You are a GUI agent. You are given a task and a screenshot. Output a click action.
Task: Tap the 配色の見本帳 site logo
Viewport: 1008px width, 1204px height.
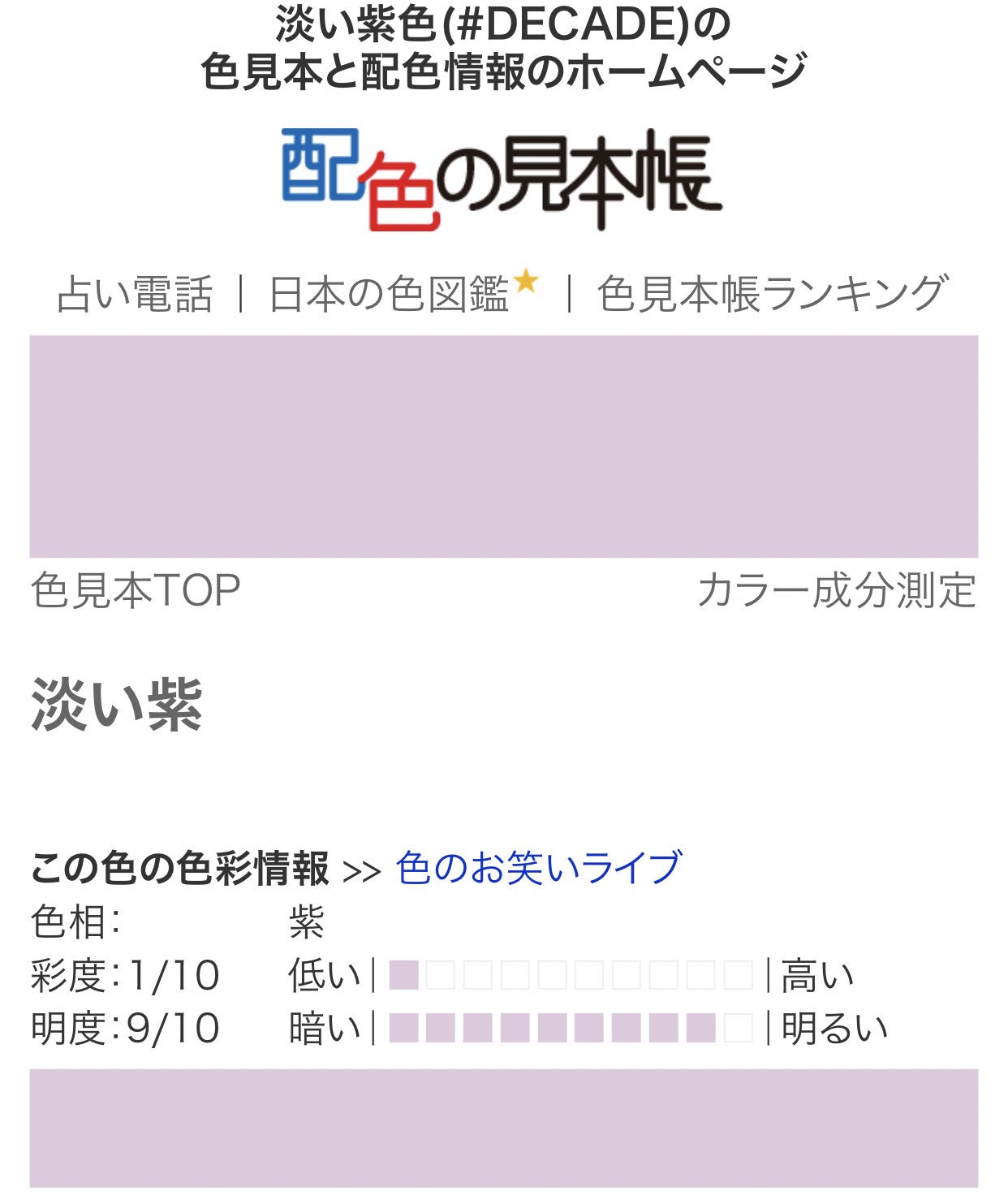tap(502, 179)
